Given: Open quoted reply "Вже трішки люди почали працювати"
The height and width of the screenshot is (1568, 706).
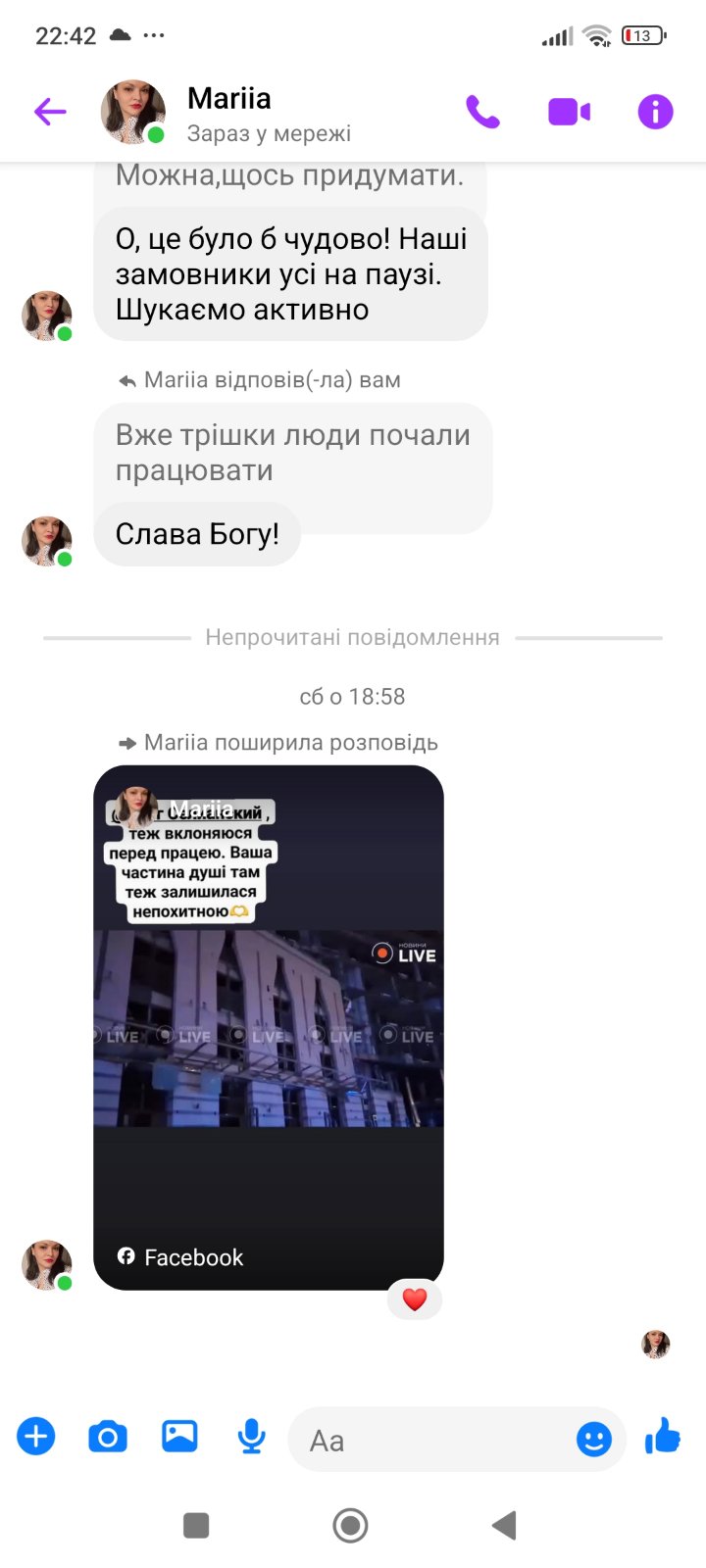Looking at the screenshot, I should 292,453.
